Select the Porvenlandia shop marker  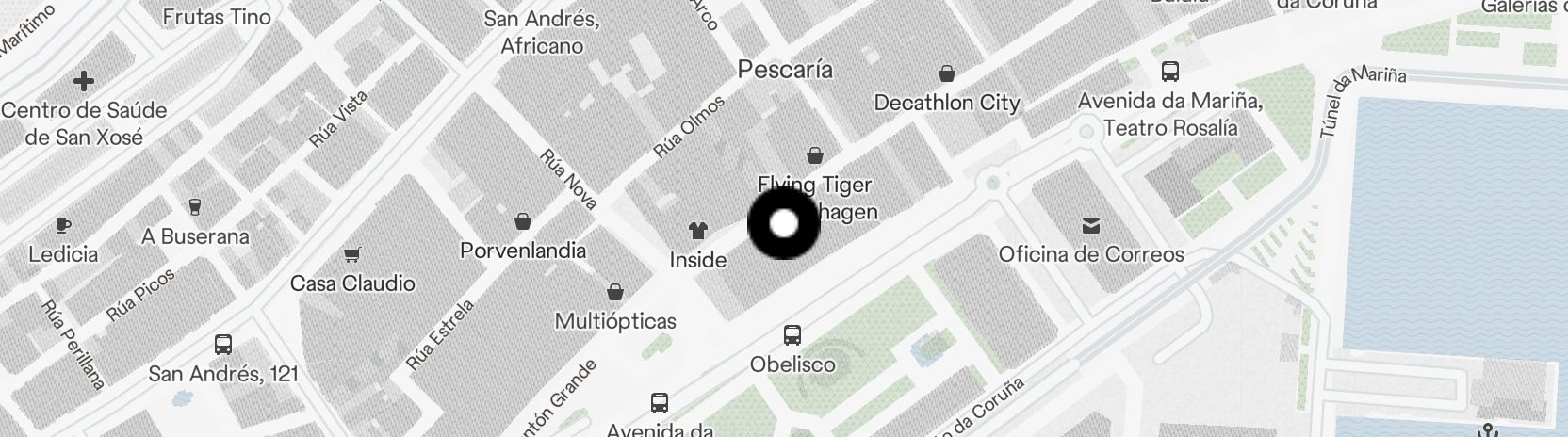point(523,222)
